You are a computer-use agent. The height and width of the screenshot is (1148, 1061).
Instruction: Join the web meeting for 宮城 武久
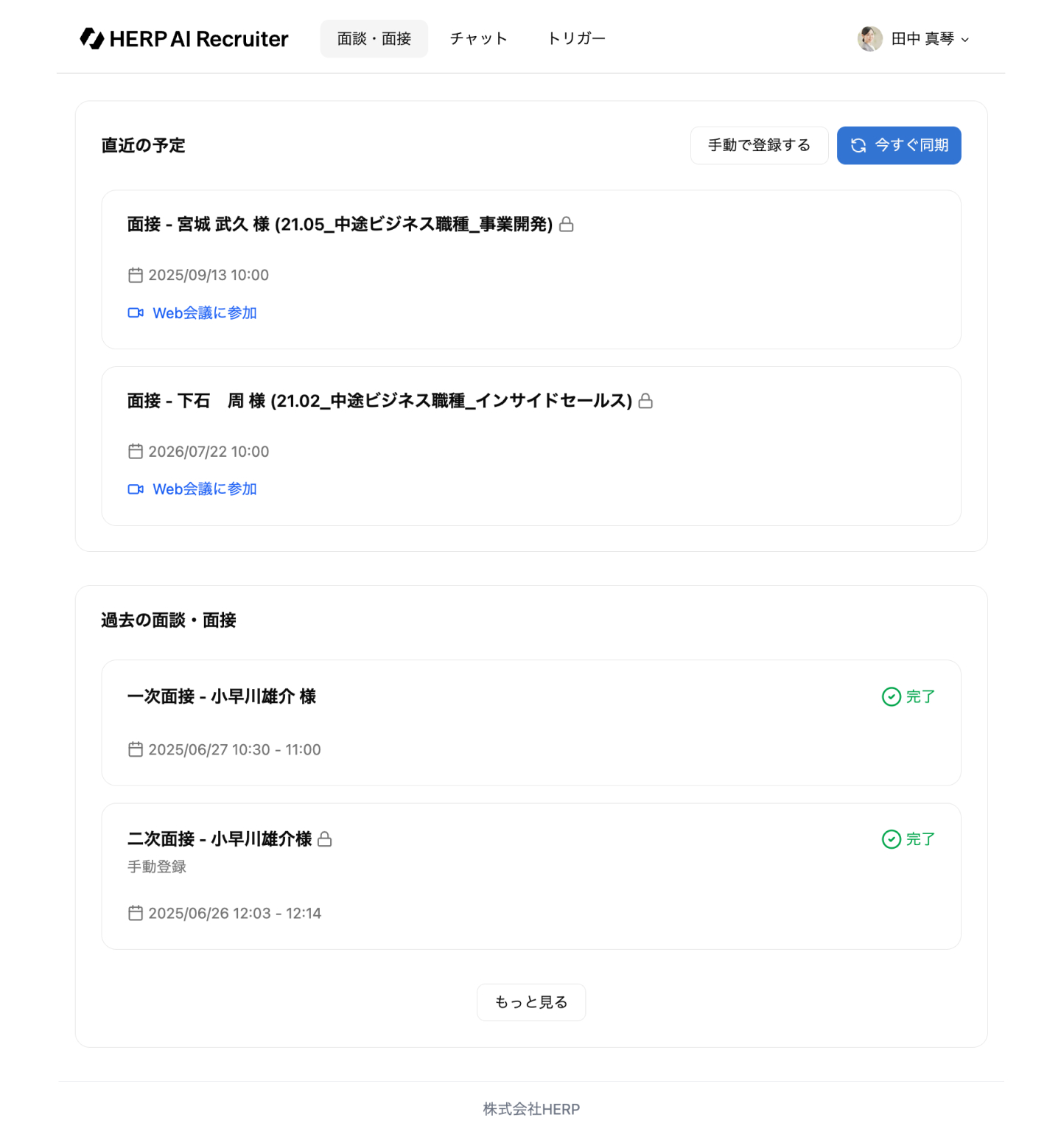(204, 313)
